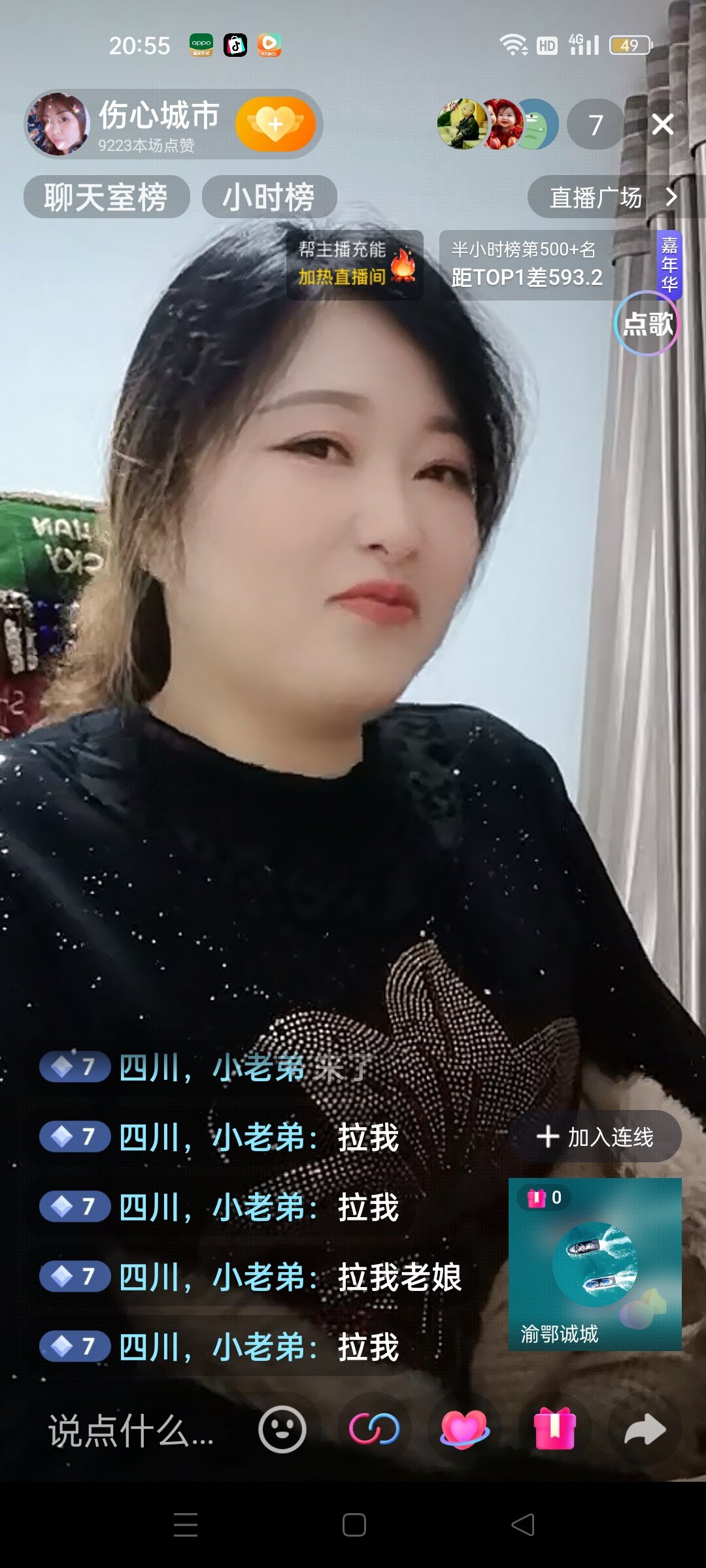This screenshot has height=1568, width=706.
Task: Follow the streamer with the heart plus button
Action: tap(275, 124)
